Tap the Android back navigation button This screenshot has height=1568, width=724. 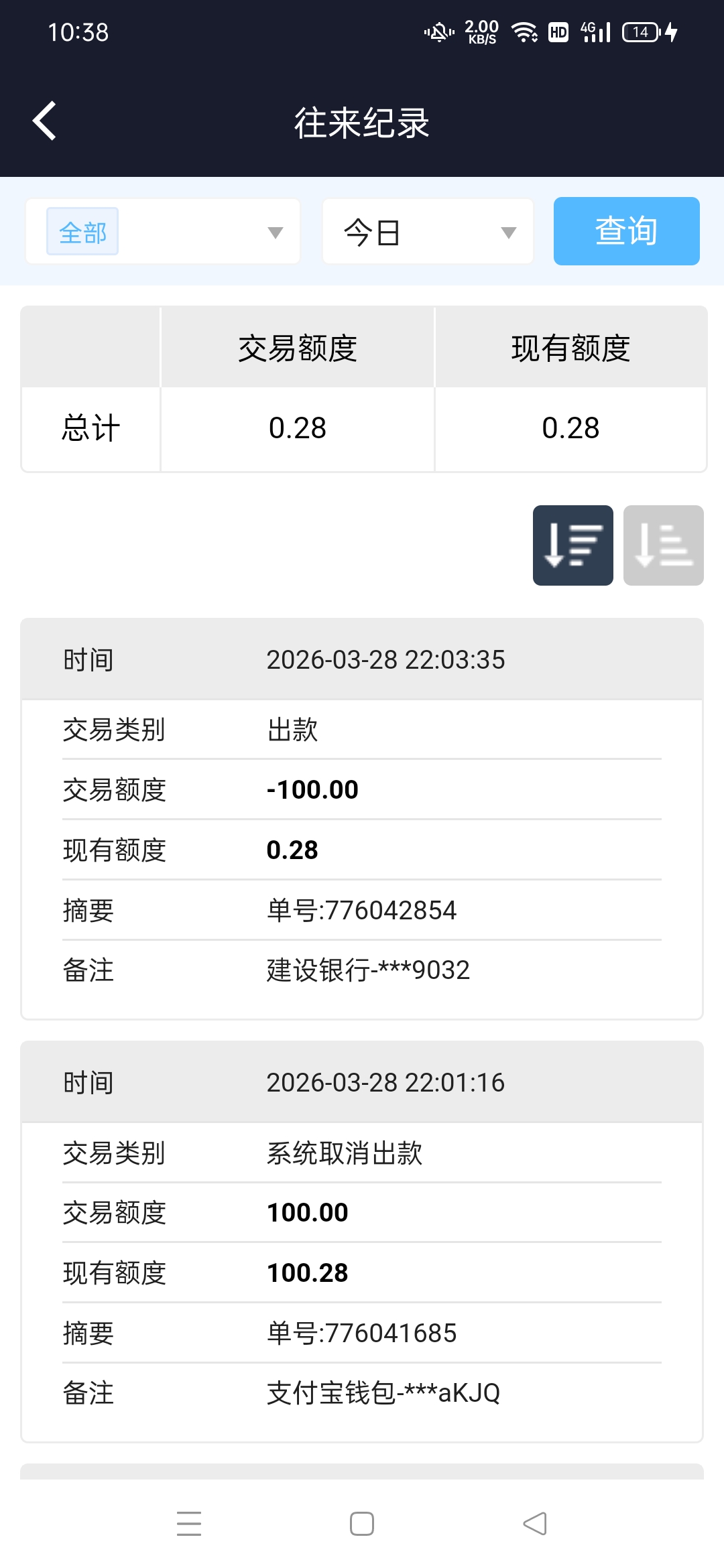(x=534, y=1523)
